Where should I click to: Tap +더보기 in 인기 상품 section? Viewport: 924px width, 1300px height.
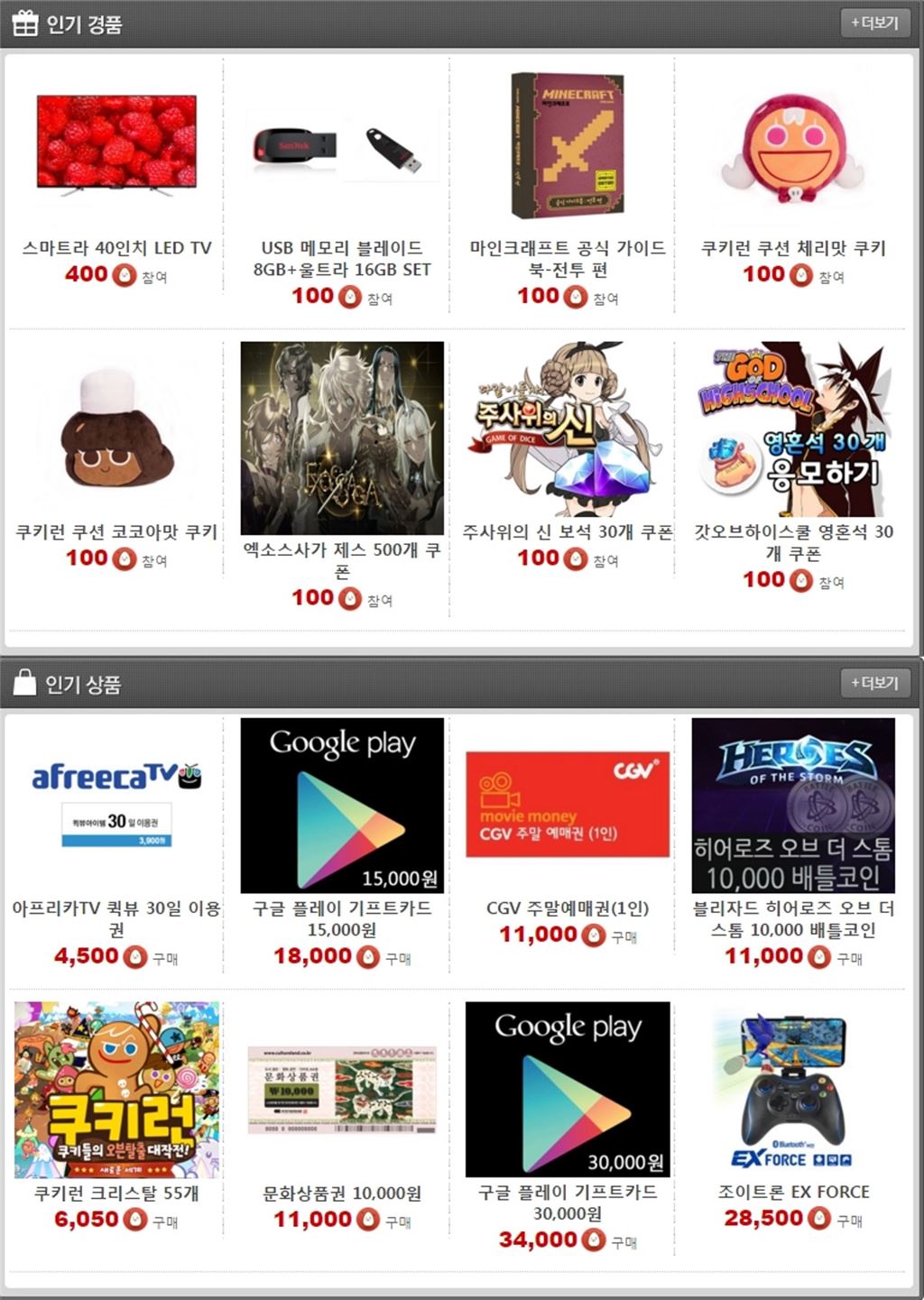point(874,683)
